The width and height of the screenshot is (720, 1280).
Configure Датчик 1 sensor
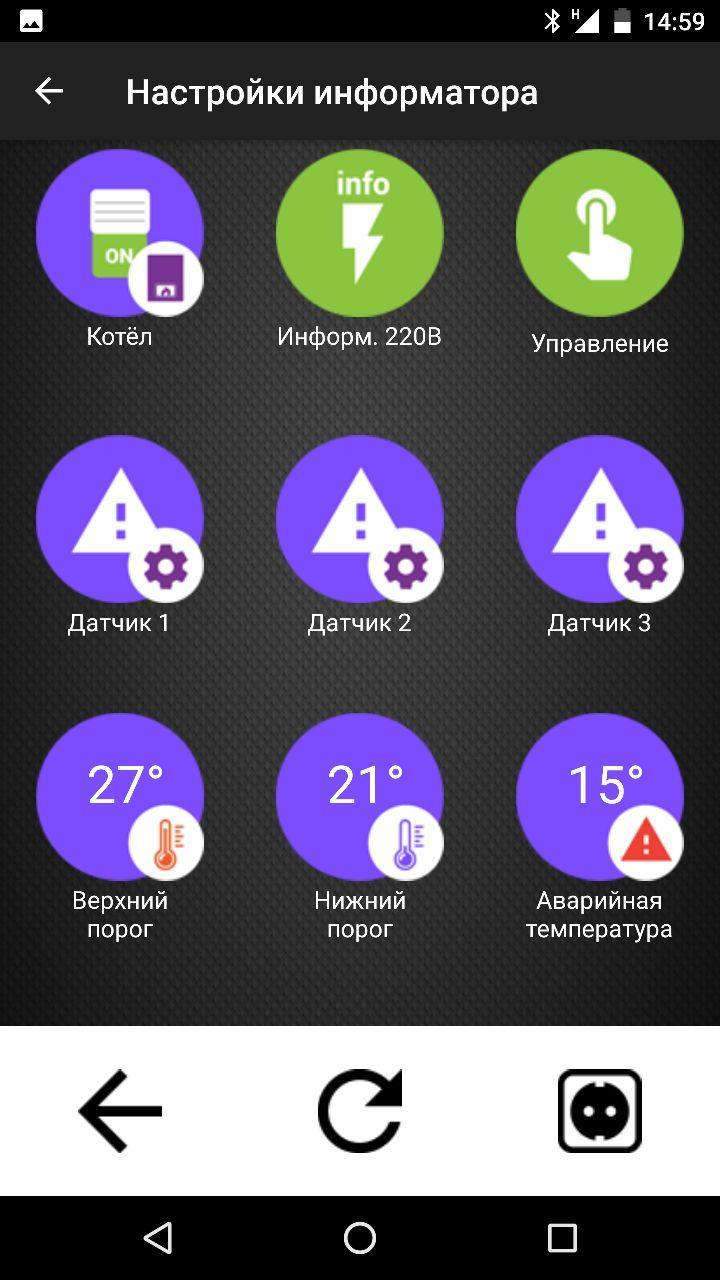tap(120, 519)
